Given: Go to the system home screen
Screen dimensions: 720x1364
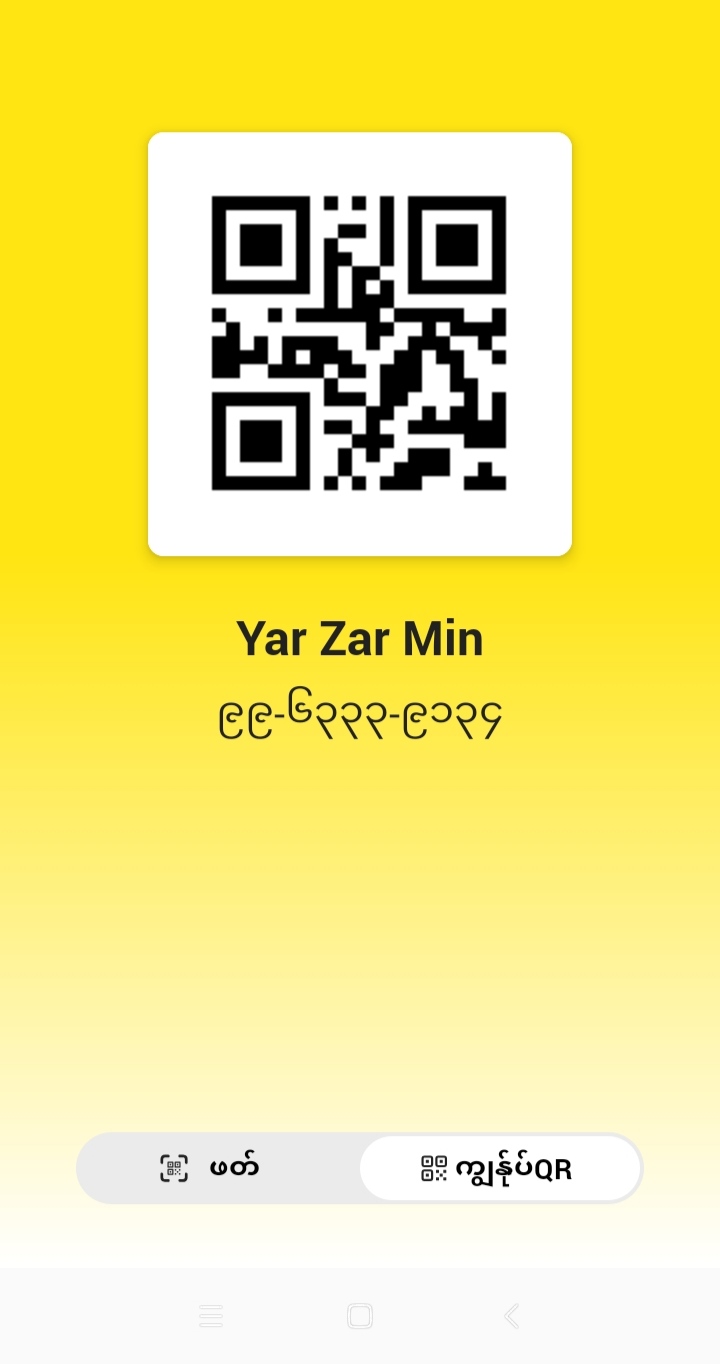Looking at the screenshot, I should click(x=360, y=1316).
